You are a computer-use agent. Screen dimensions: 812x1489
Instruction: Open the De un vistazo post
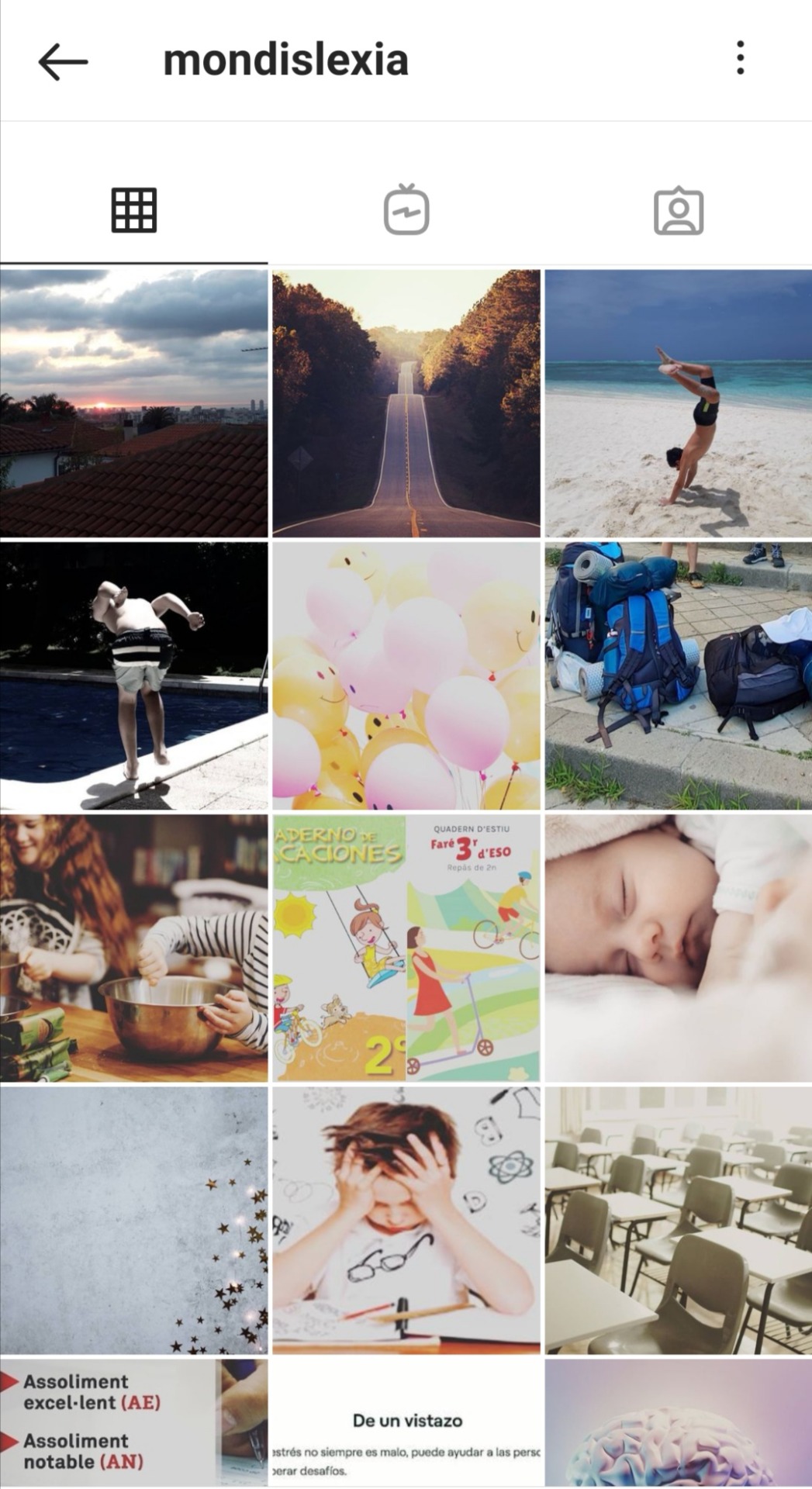(x=406, y=1423)
